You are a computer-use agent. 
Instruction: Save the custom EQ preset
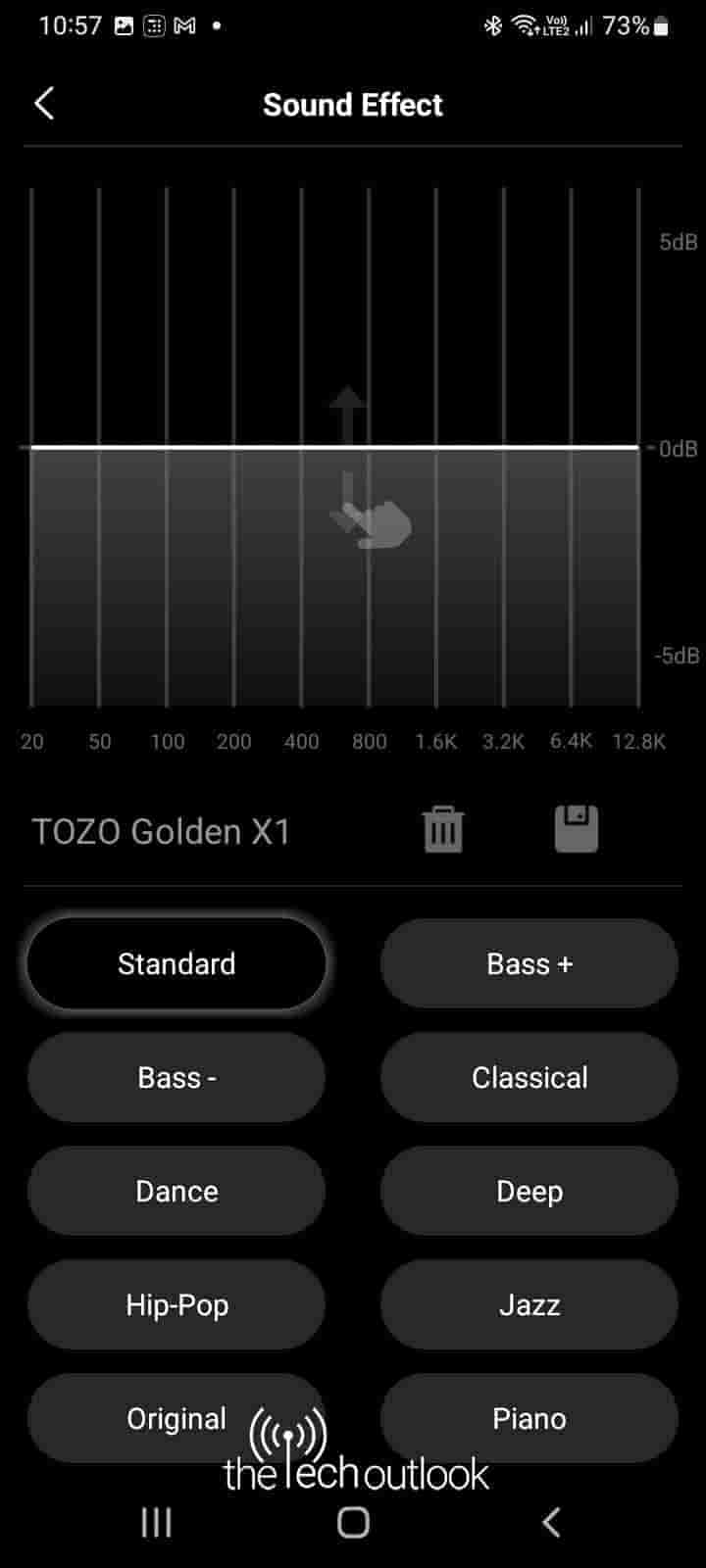(576, 829)
